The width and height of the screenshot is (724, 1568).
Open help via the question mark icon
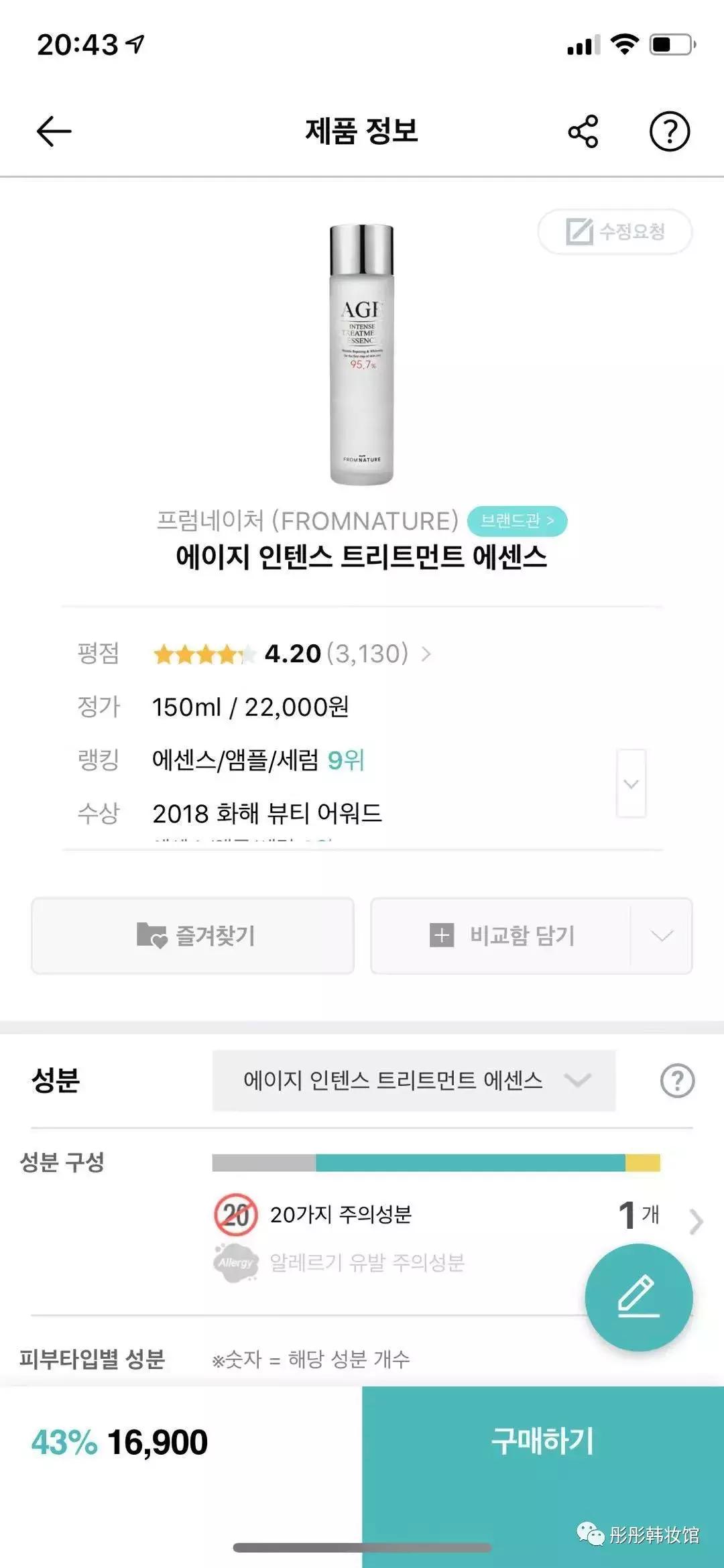pyautogui.click(x=669, y=131)
